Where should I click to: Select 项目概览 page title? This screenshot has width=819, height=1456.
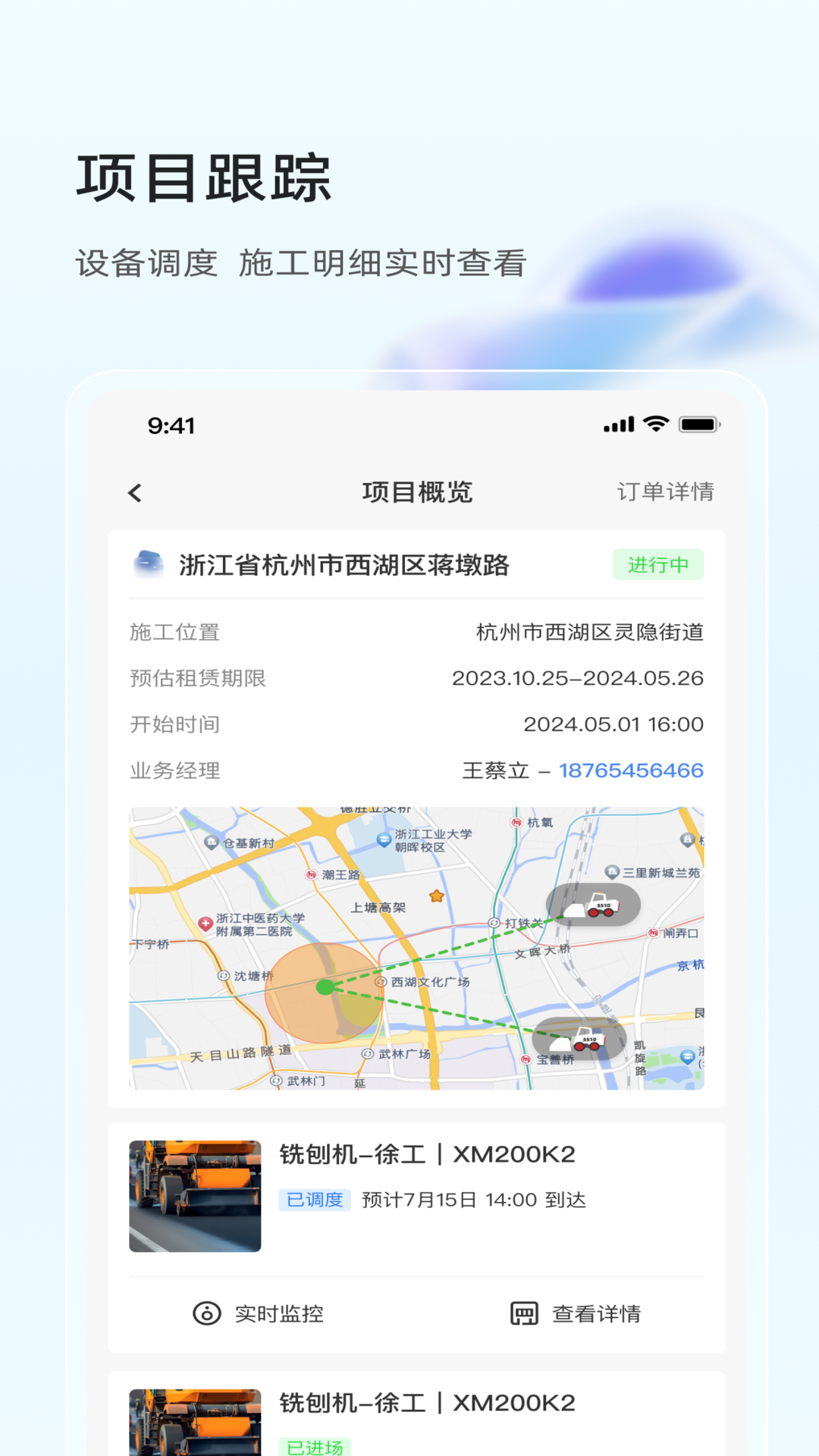point(416,491)
